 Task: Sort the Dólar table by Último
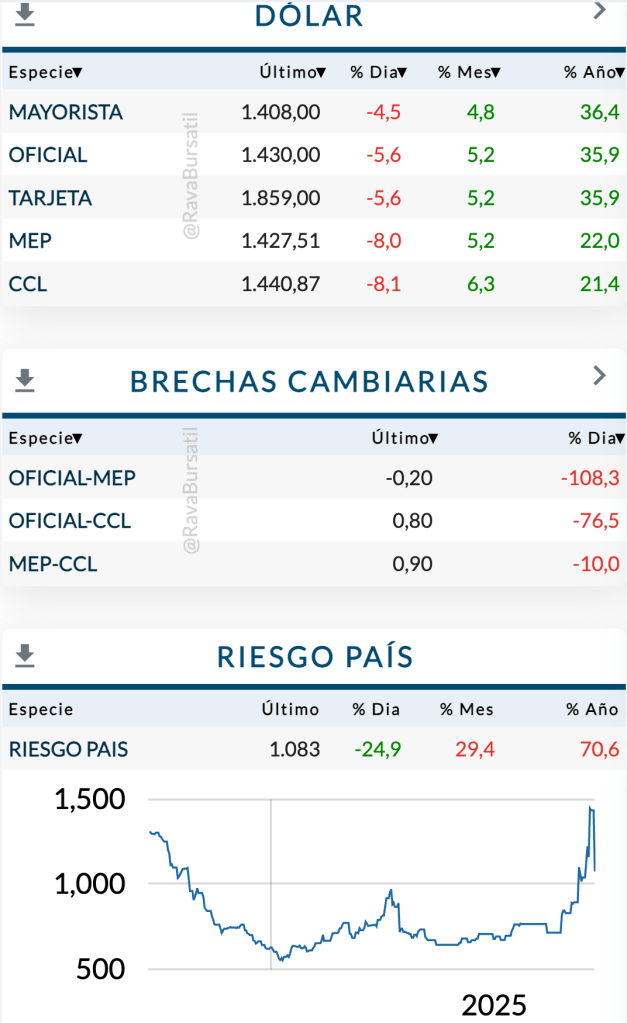293,72
